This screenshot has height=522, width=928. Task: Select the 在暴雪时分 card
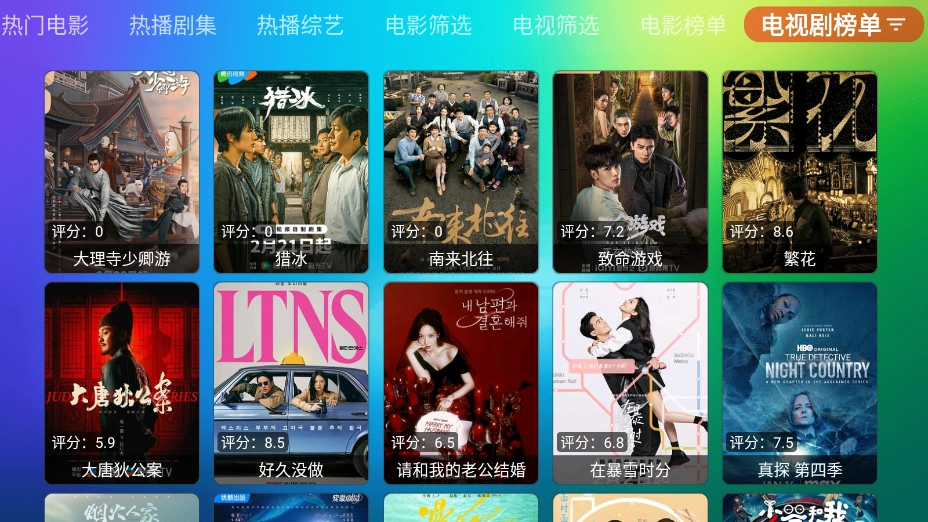(x=630, y=383)
